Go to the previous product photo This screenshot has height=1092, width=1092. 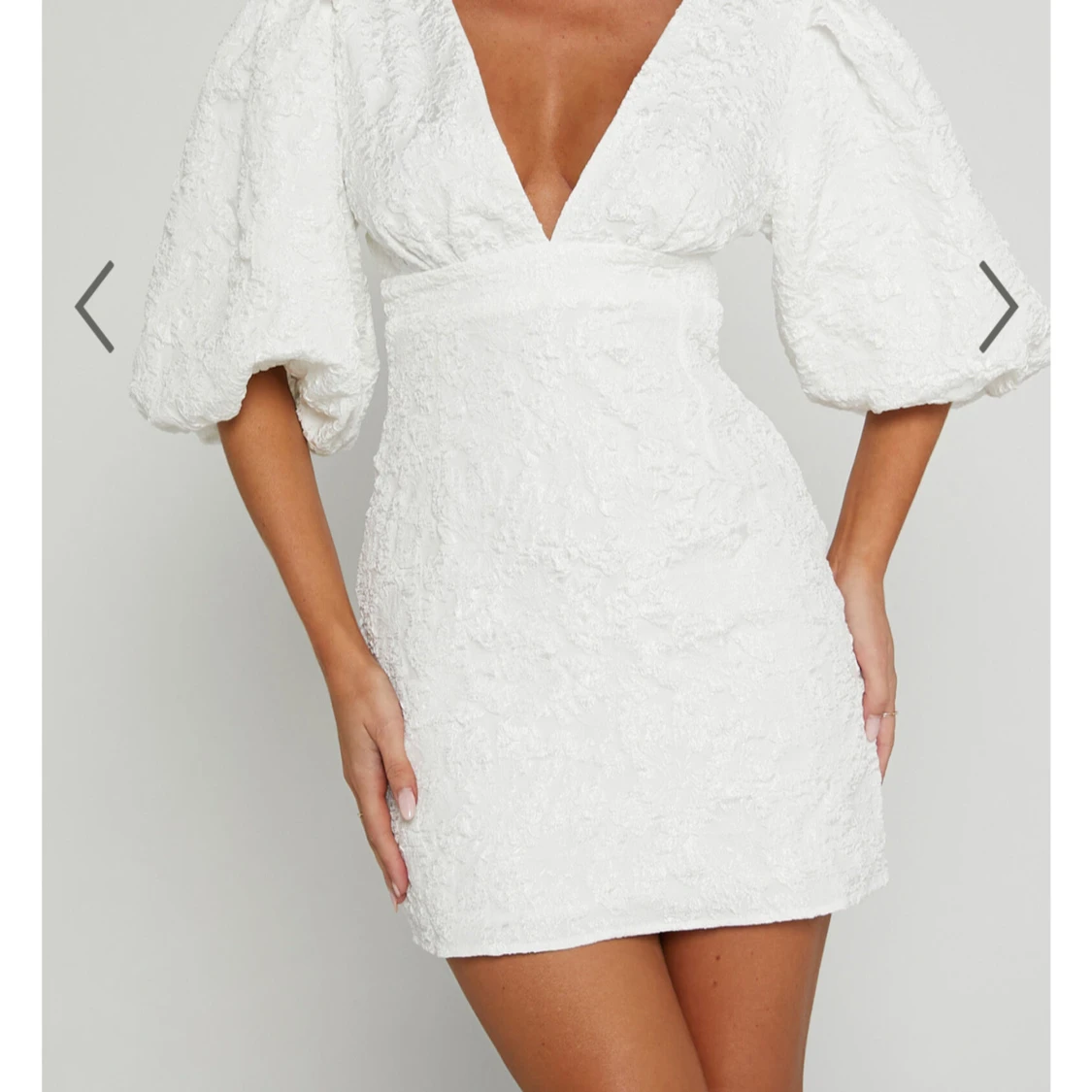click(x=94, y=307)
